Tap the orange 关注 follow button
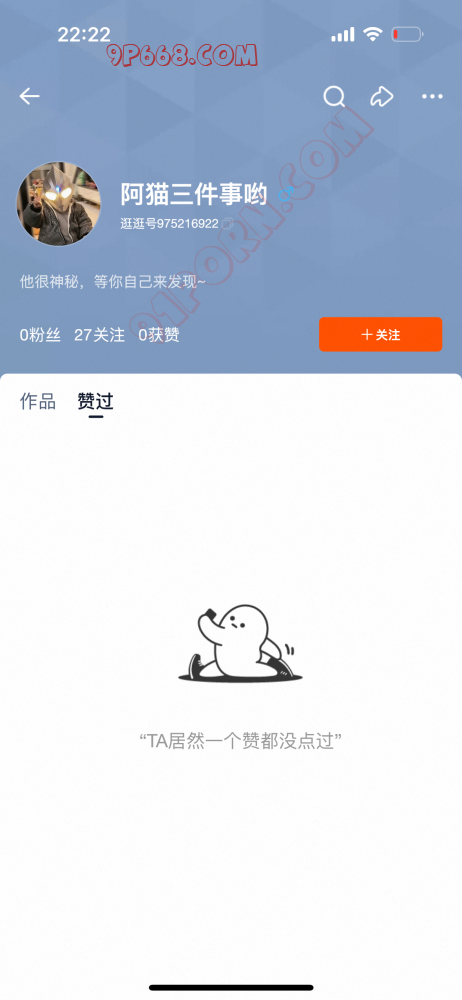462x1000 pixels. coord(380,334)
